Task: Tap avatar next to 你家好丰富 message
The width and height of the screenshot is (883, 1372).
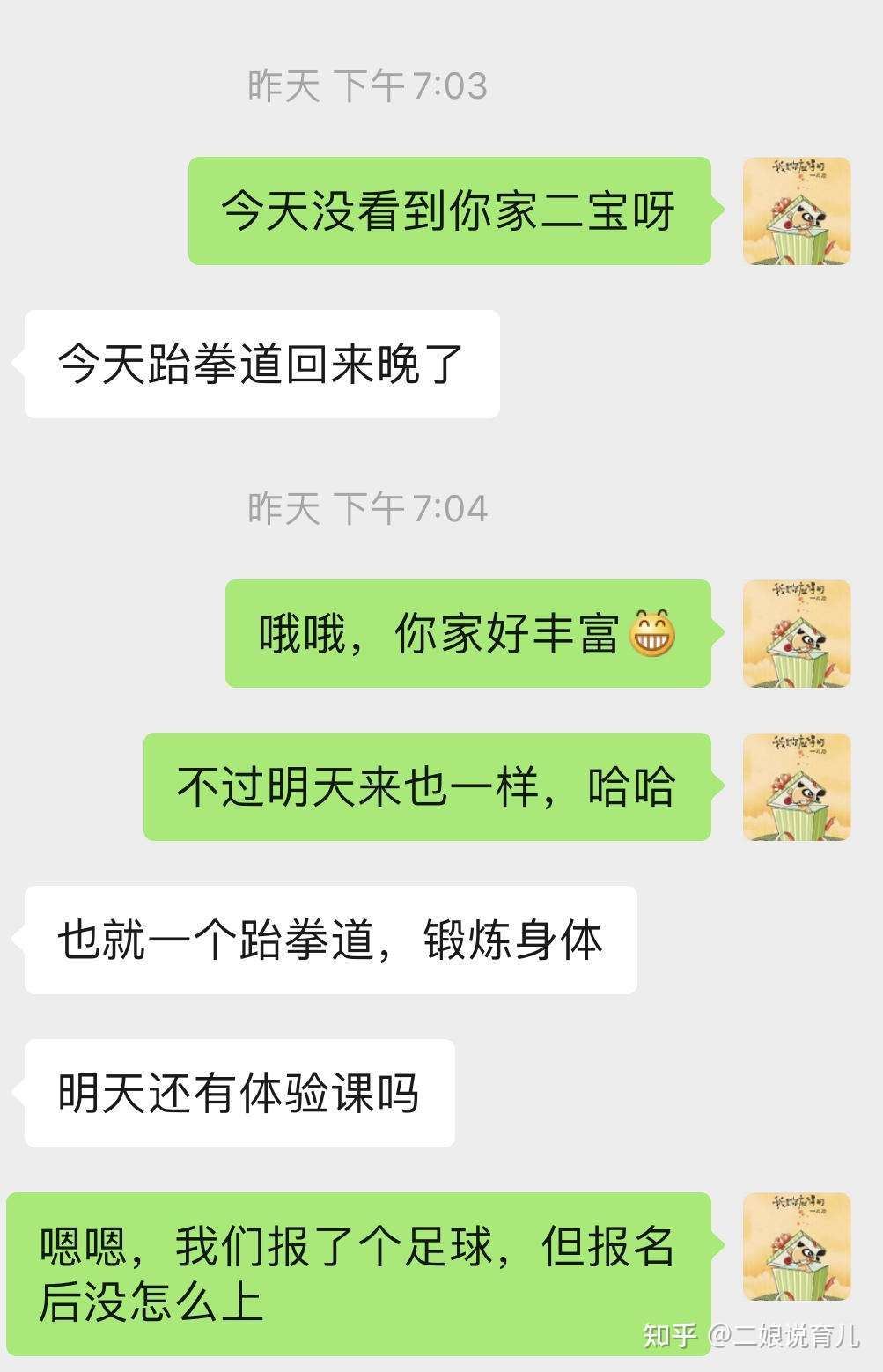Action: 796,633
